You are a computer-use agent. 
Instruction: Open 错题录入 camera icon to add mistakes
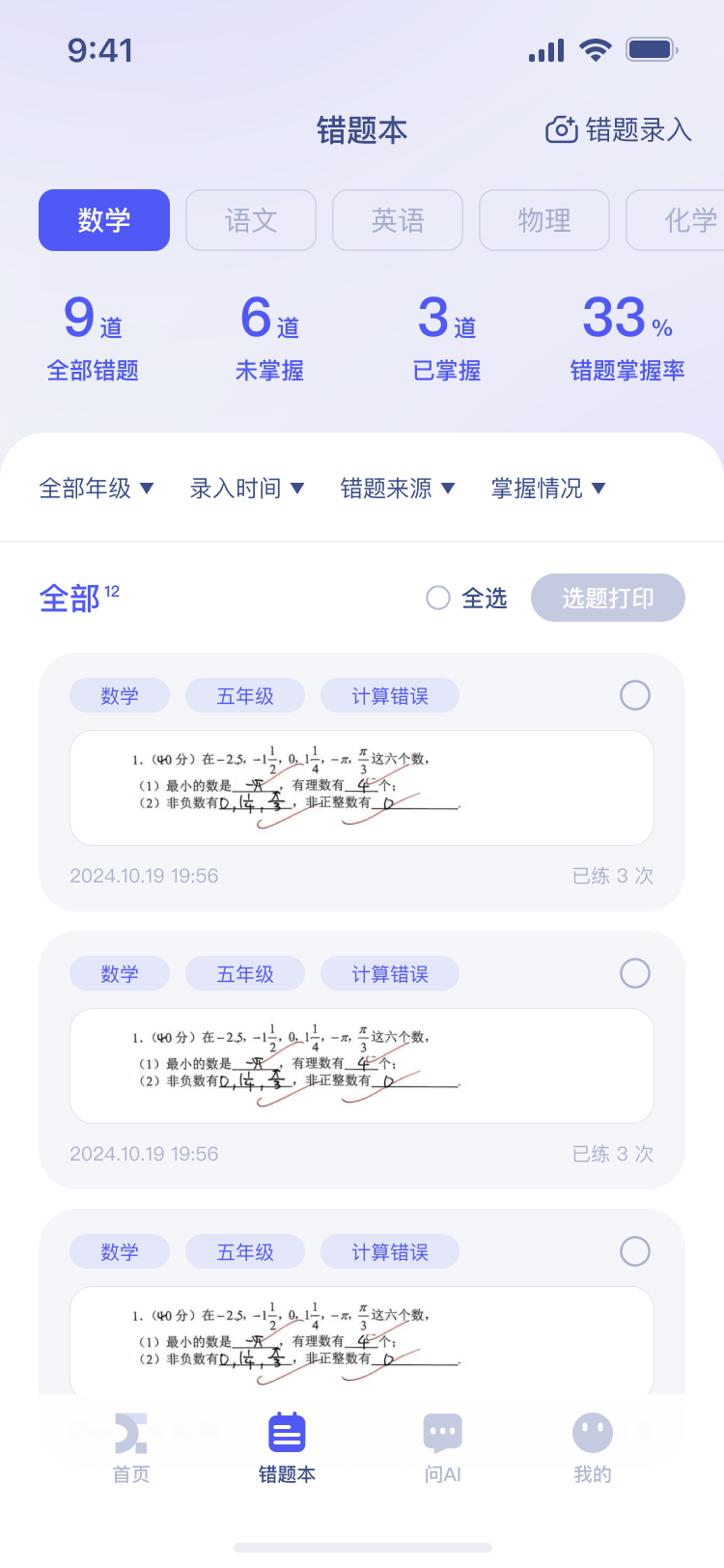(x=562, y=128)
